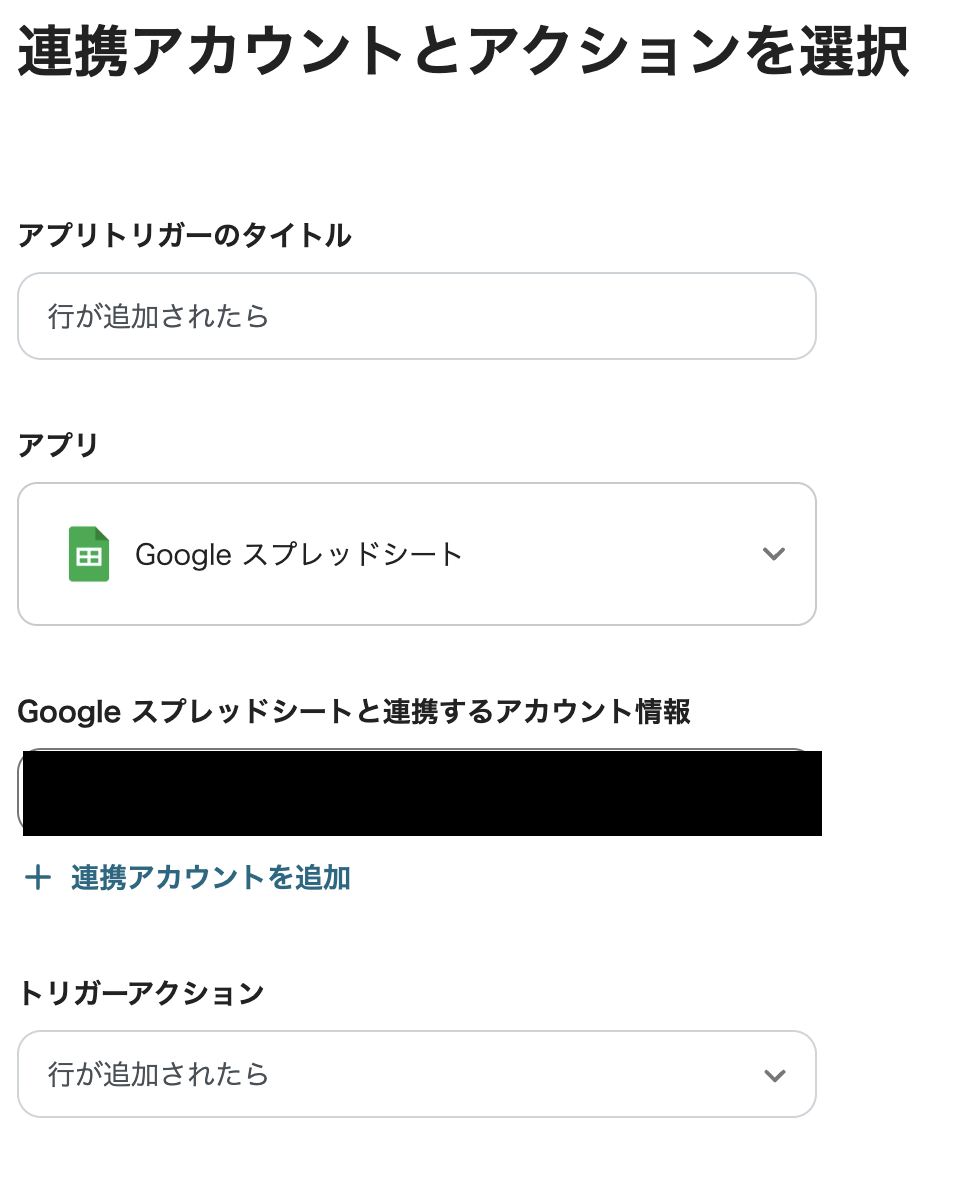The height and width of the screenshot is (1198, 956).
Task: Select the linked account information field
Action: click(416, 792)
